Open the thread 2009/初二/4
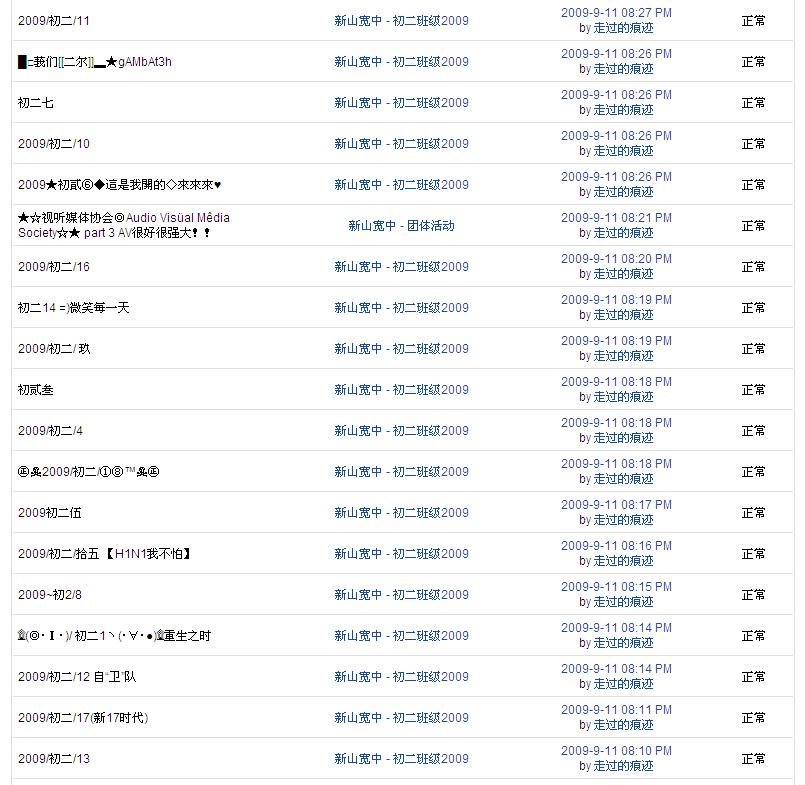The width and height of the screenshot is (805, 785). click(51, 431)
